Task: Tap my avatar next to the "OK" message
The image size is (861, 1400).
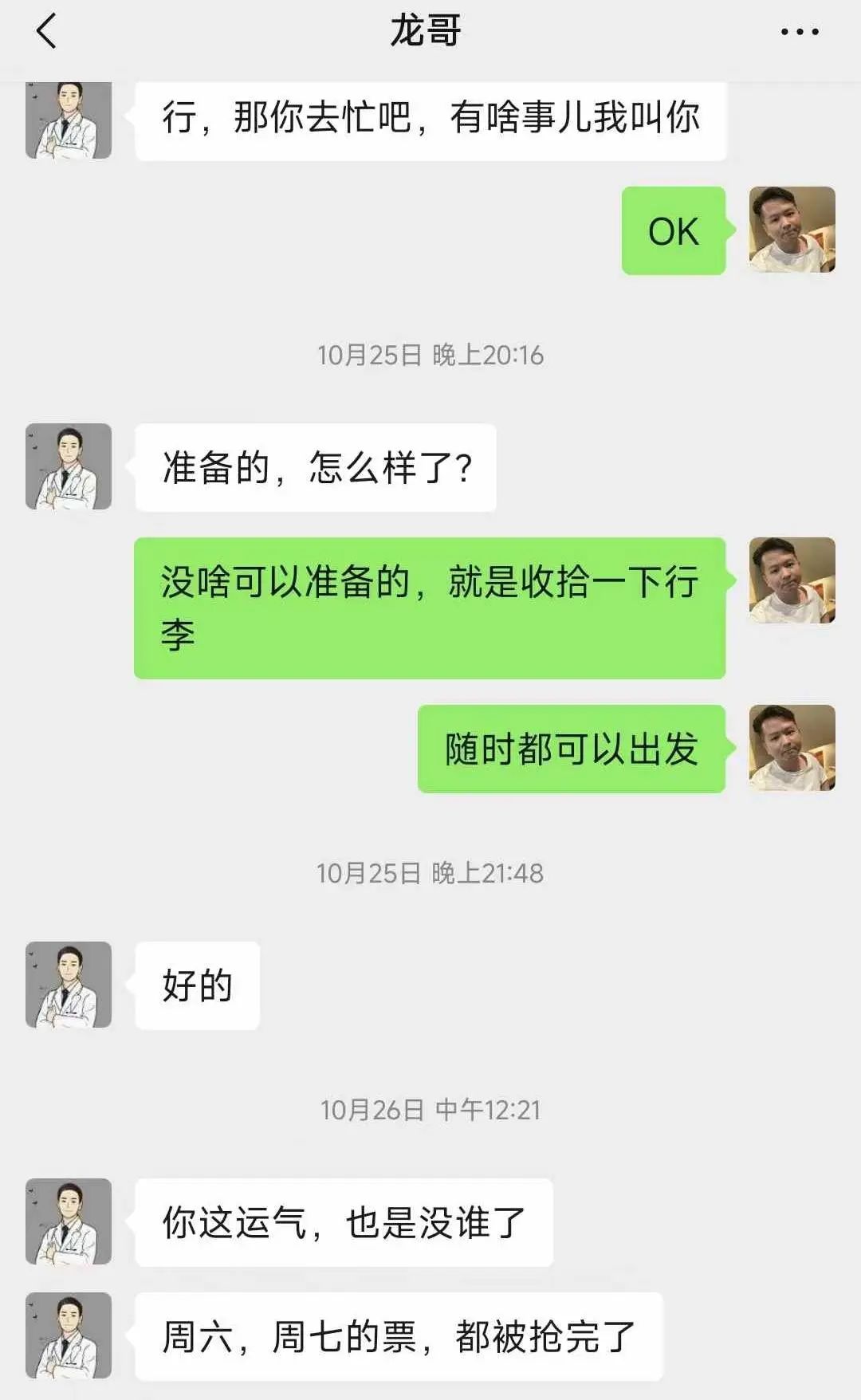Action: click(792, 230)
